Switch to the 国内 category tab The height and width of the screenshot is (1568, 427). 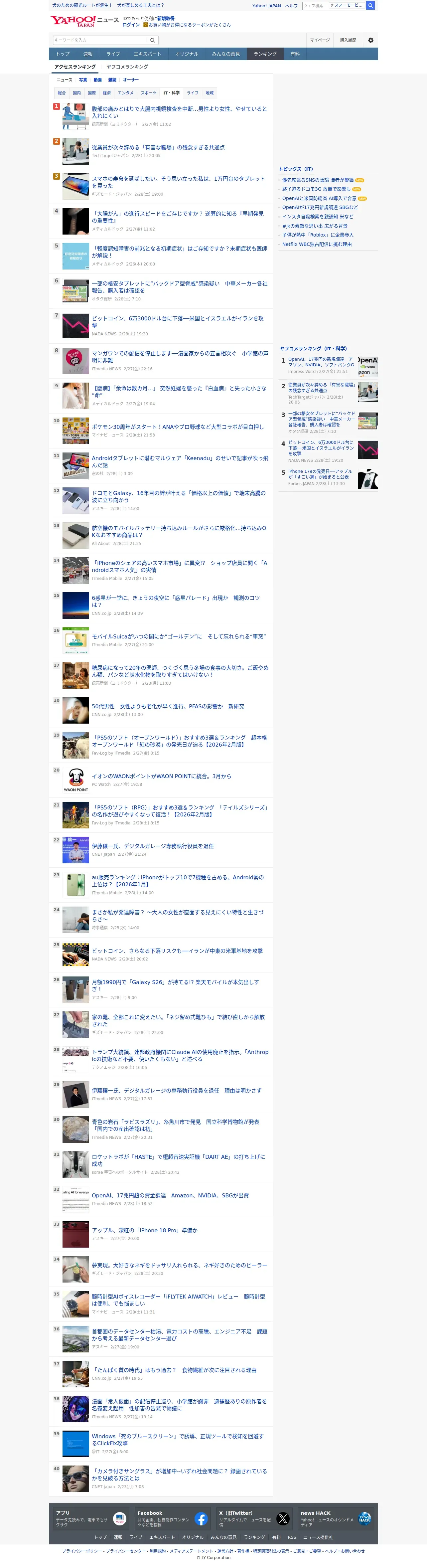(76, 93)
